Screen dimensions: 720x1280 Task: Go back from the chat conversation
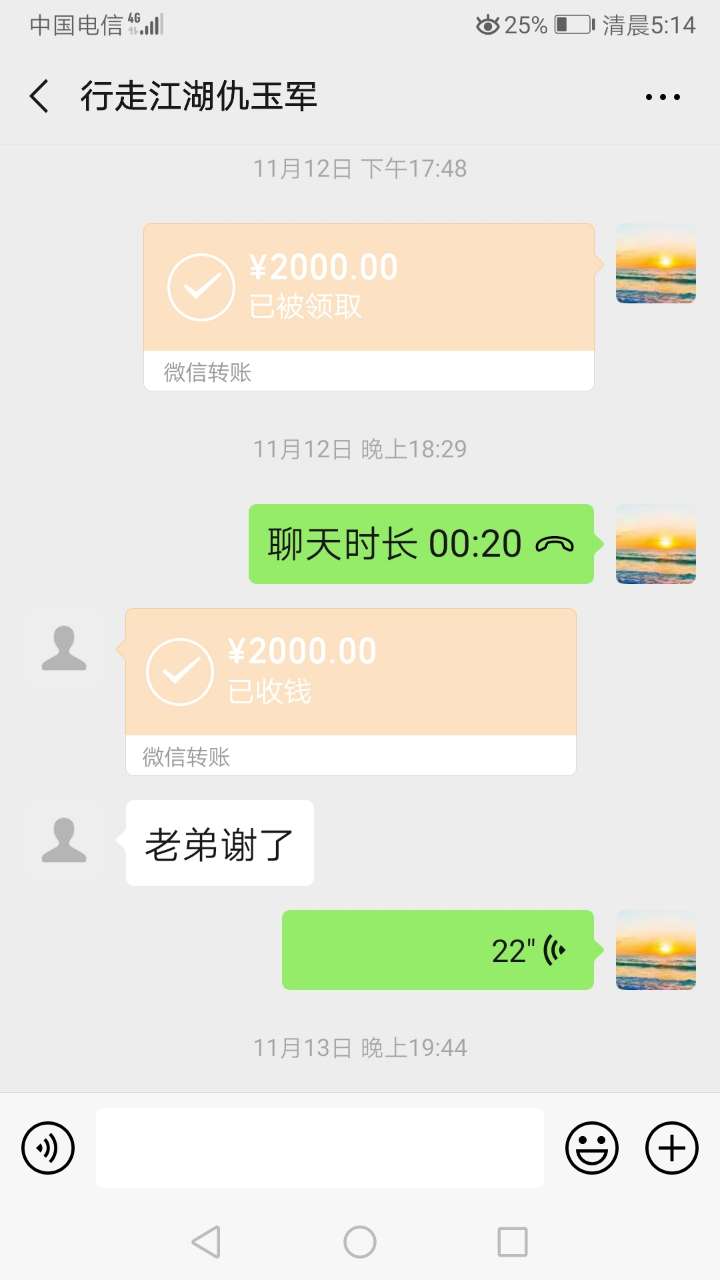[x=39, y=97]
